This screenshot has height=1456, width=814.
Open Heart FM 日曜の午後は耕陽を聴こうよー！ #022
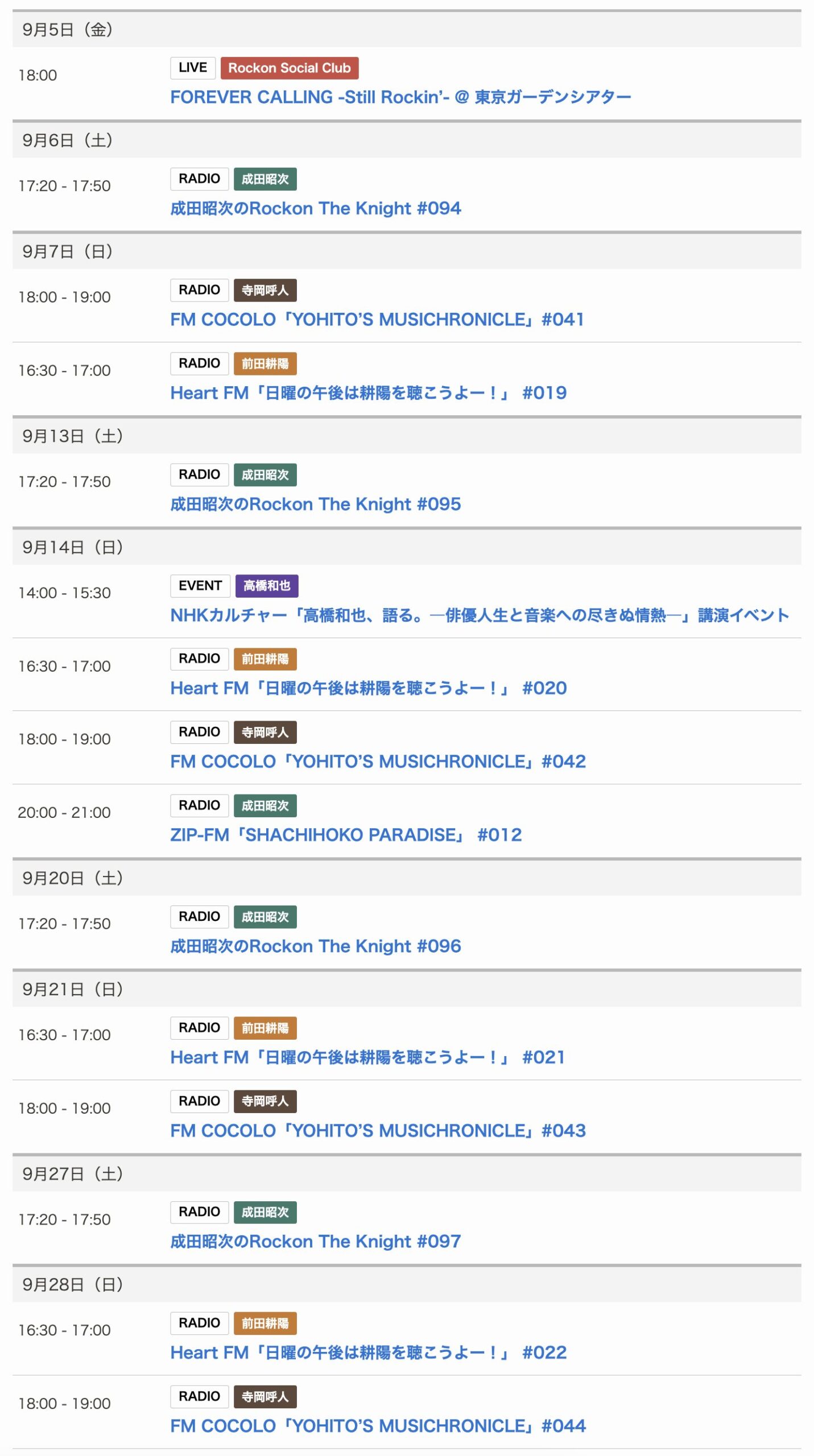[368, 1352]
